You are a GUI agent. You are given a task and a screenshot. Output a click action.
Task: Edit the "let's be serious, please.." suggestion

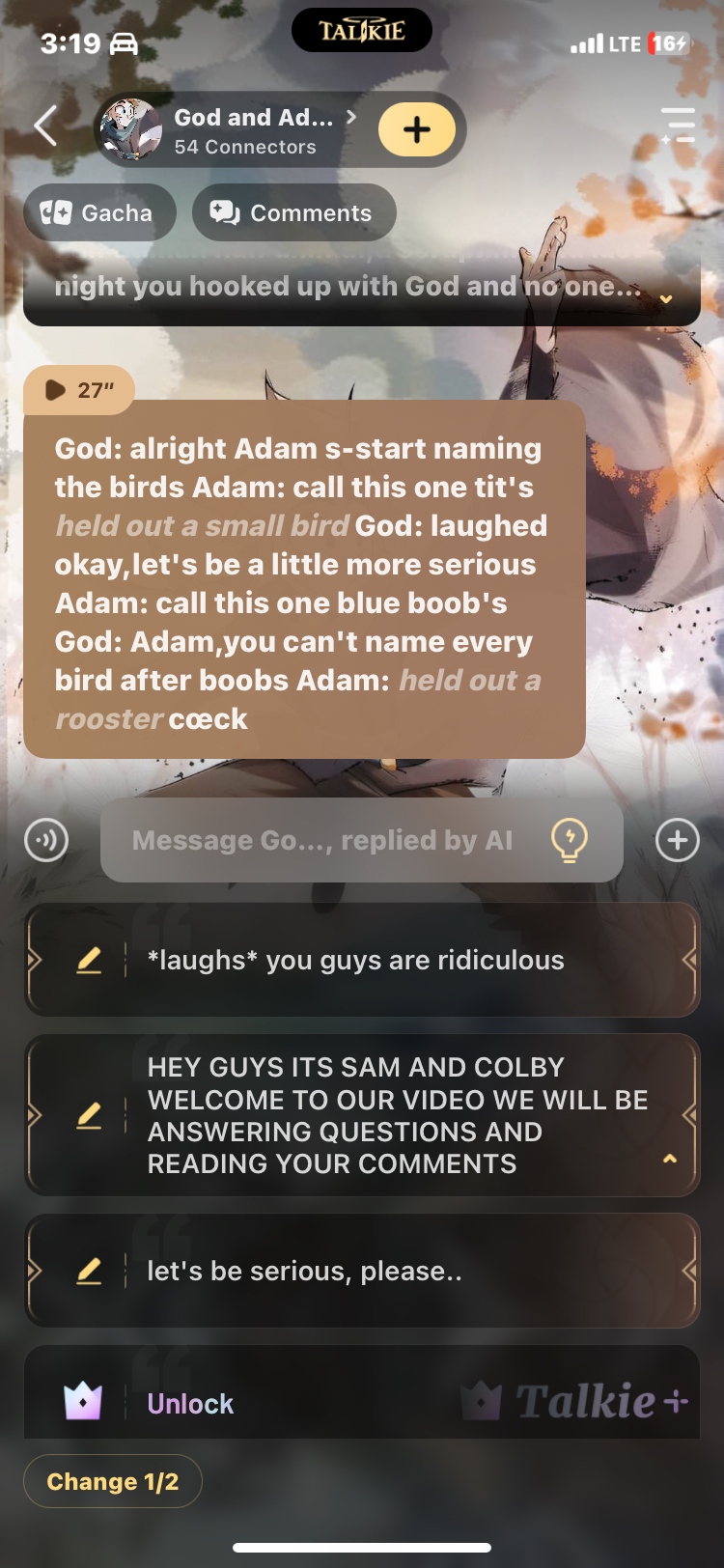coord(89,1272)
